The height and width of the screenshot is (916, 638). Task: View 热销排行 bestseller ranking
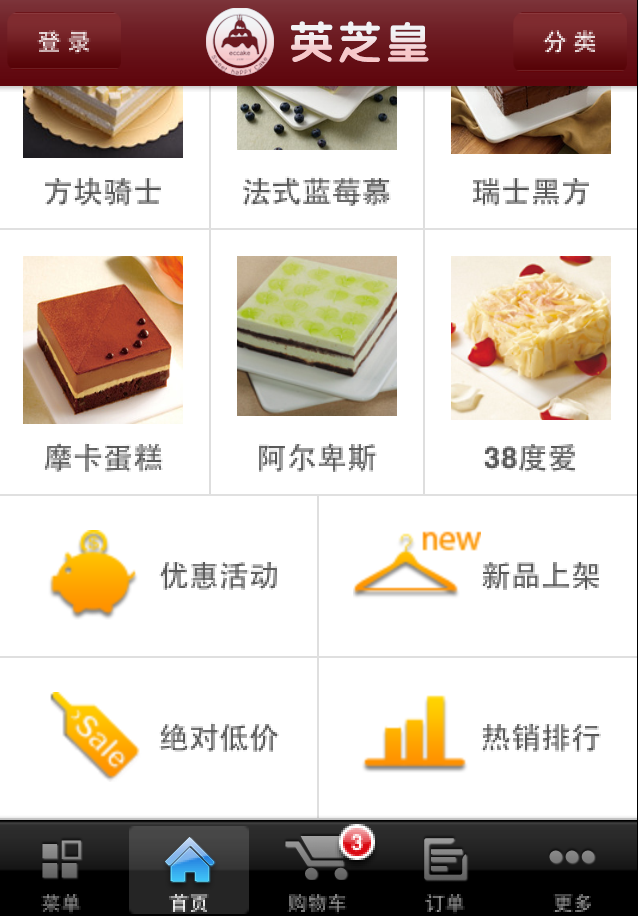click(x=478, y=738)
